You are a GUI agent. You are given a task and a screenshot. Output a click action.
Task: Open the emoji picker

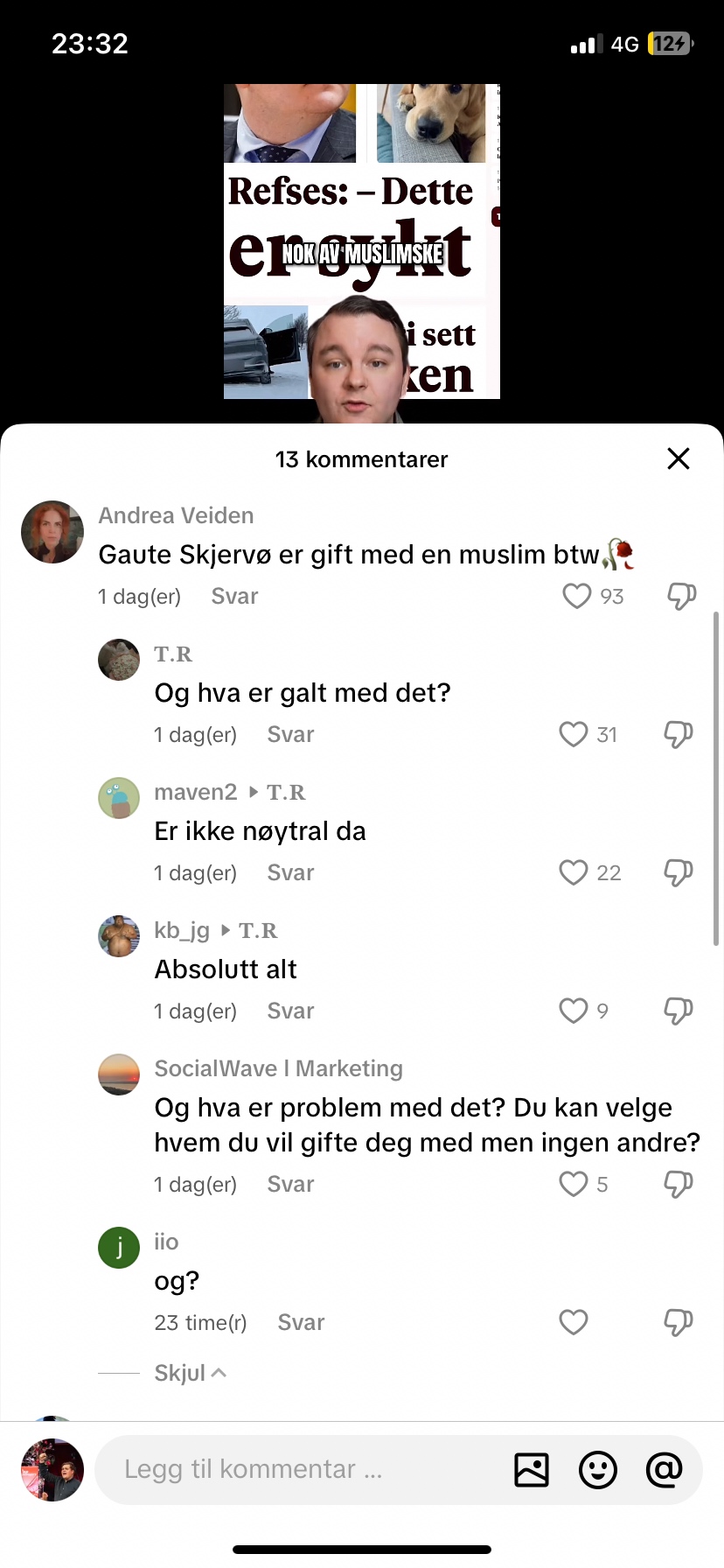[598, 1469]
